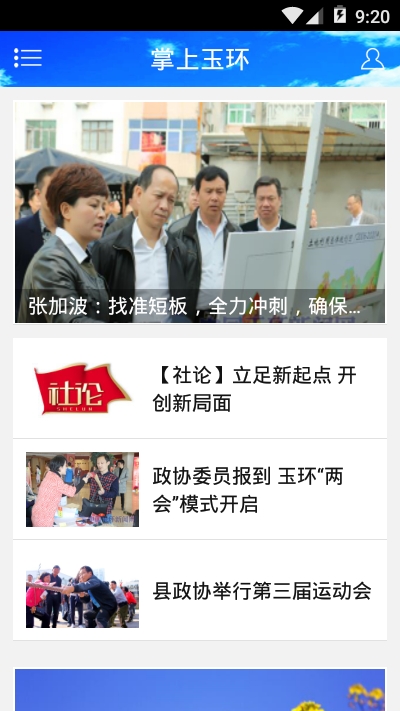Open the blue sky banner at bottom
Screen dimensions: 400x711
click(200, 690)
